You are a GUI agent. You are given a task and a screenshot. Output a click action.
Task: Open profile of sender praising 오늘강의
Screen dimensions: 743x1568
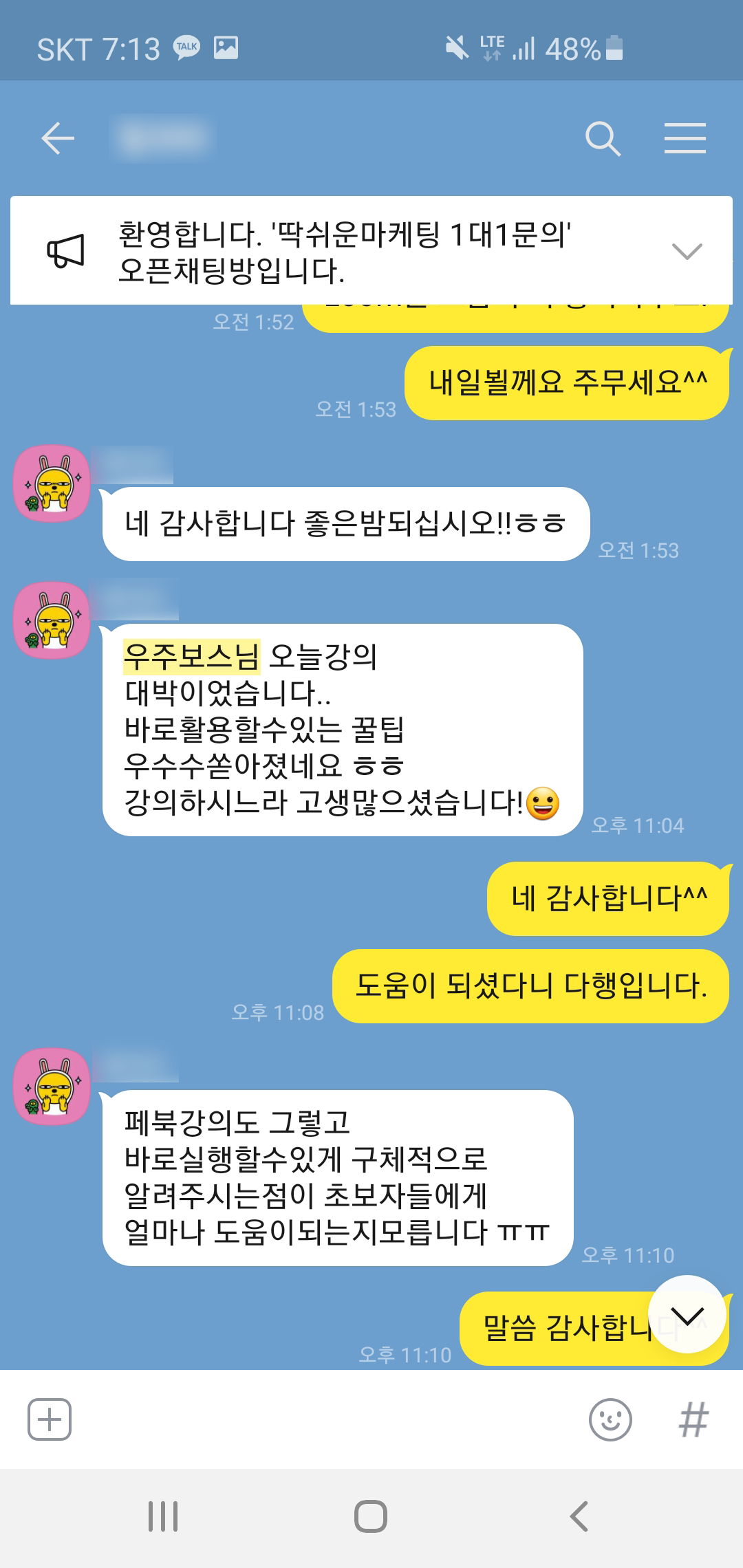tap(52, 620)
